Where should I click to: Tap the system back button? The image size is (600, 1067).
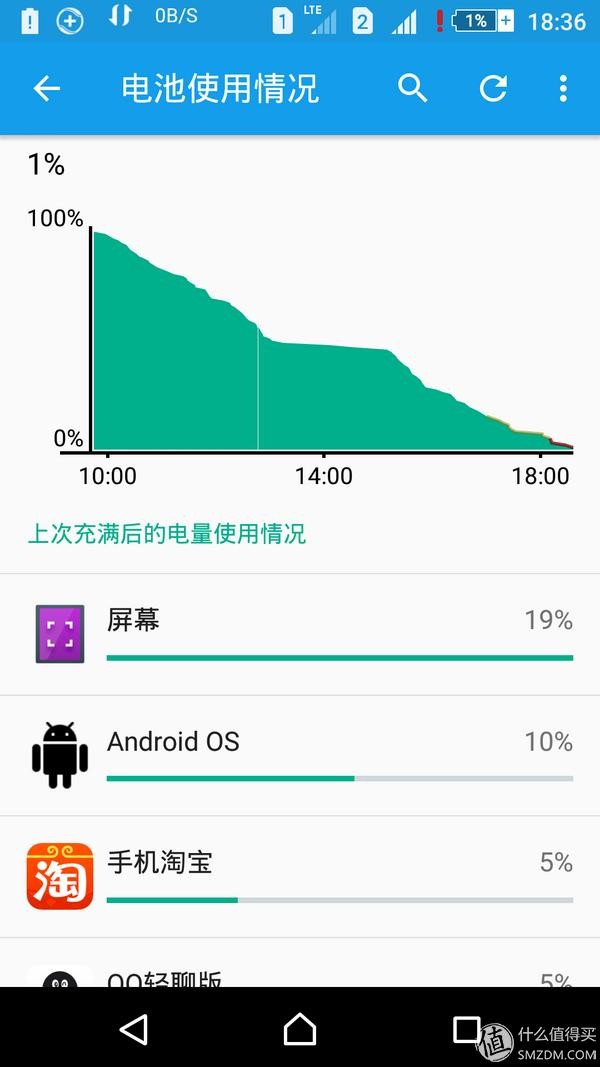(x=133, y=1029)
